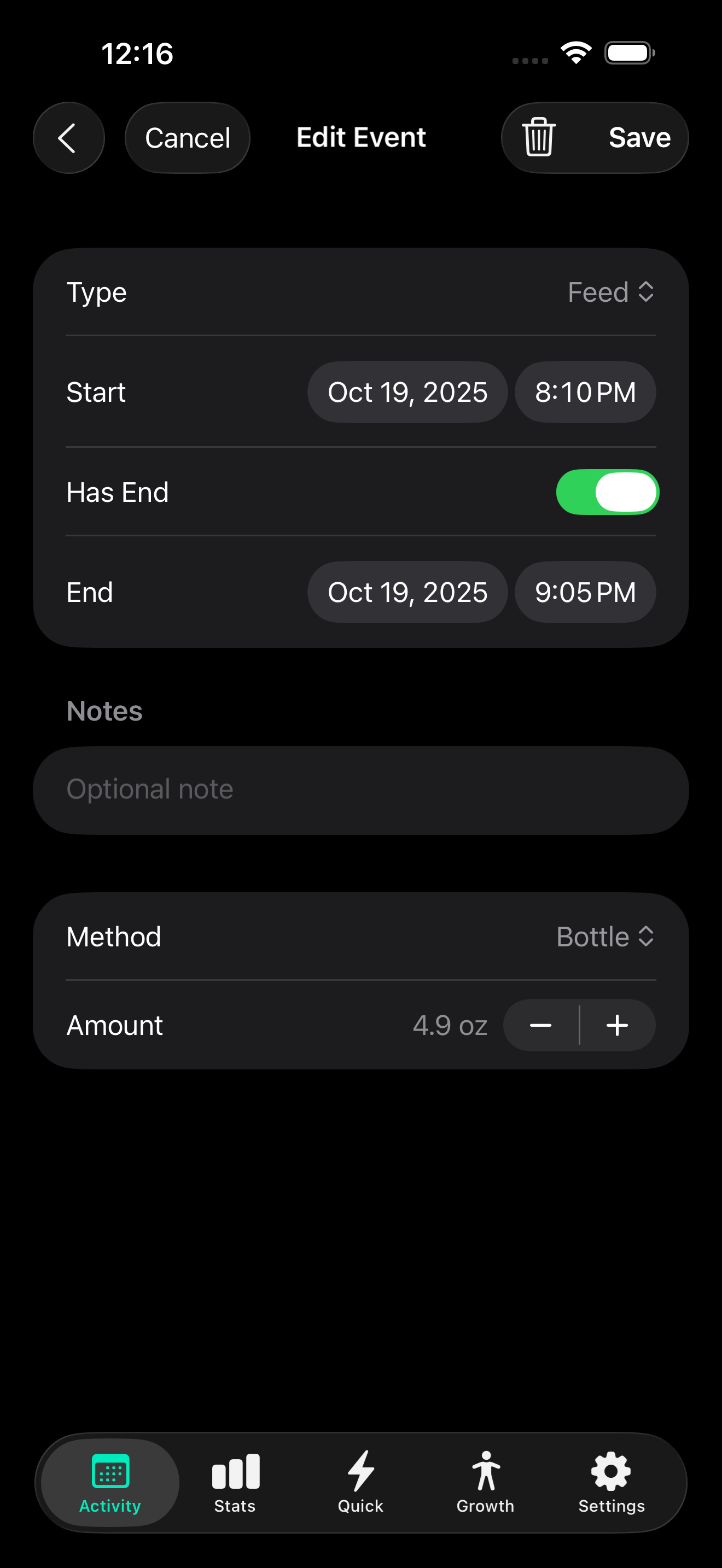Decrease feed amount with the minus icon
Image resolution: width=722 pixels, height=1568 pixels.
(x=540, y=1025)
